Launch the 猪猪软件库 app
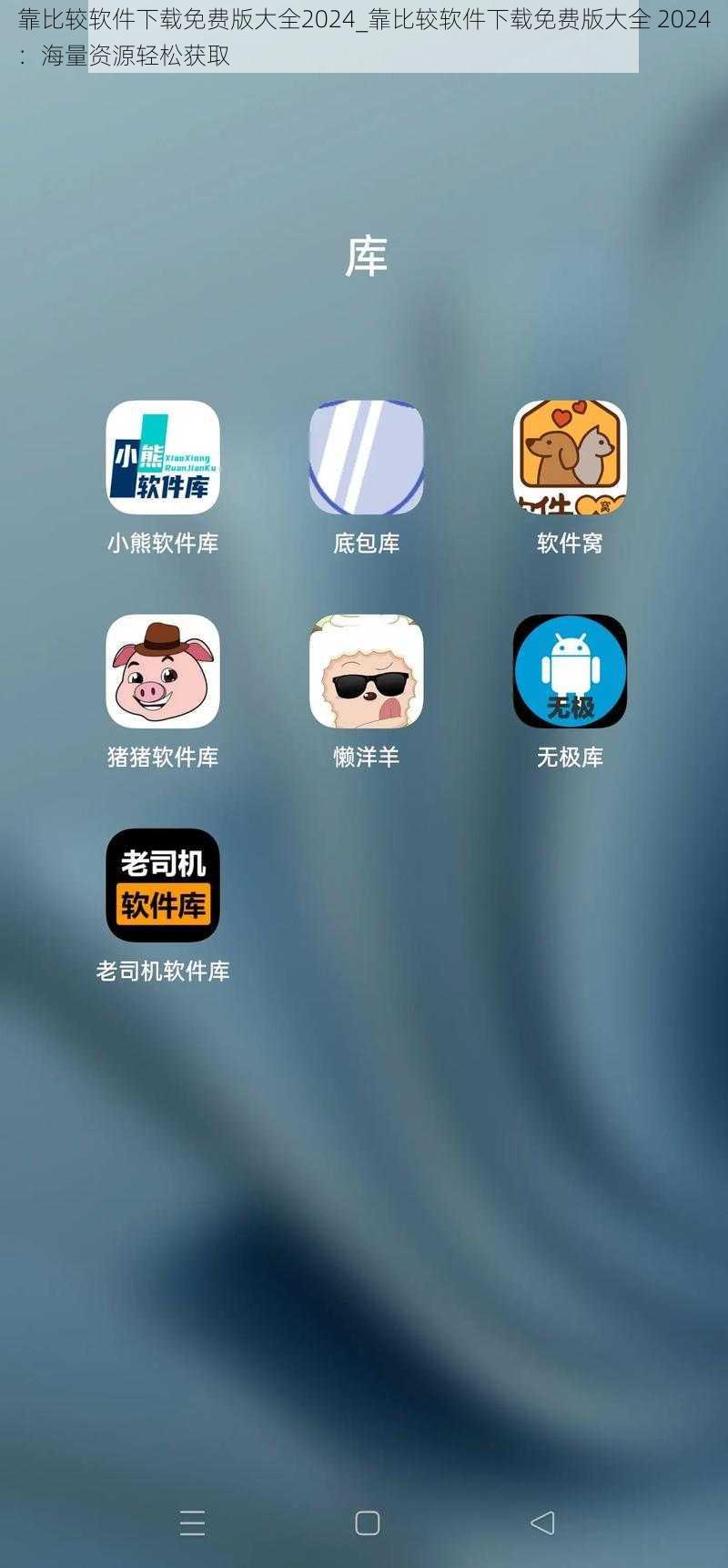 [x=163, y=671]
